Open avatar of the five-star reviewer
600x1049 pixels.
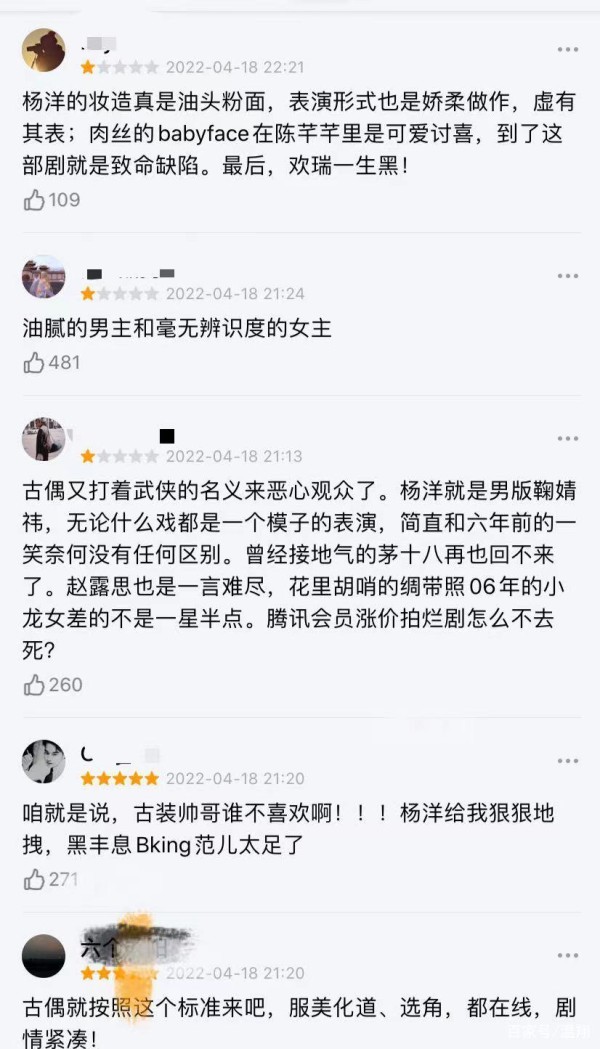coord(44,761)
